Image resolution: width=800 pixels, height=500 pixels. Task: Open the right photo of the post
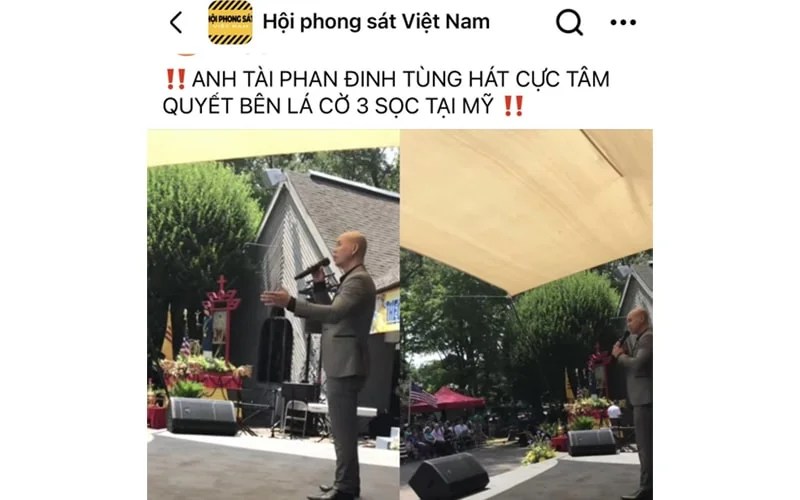point(526,314)
